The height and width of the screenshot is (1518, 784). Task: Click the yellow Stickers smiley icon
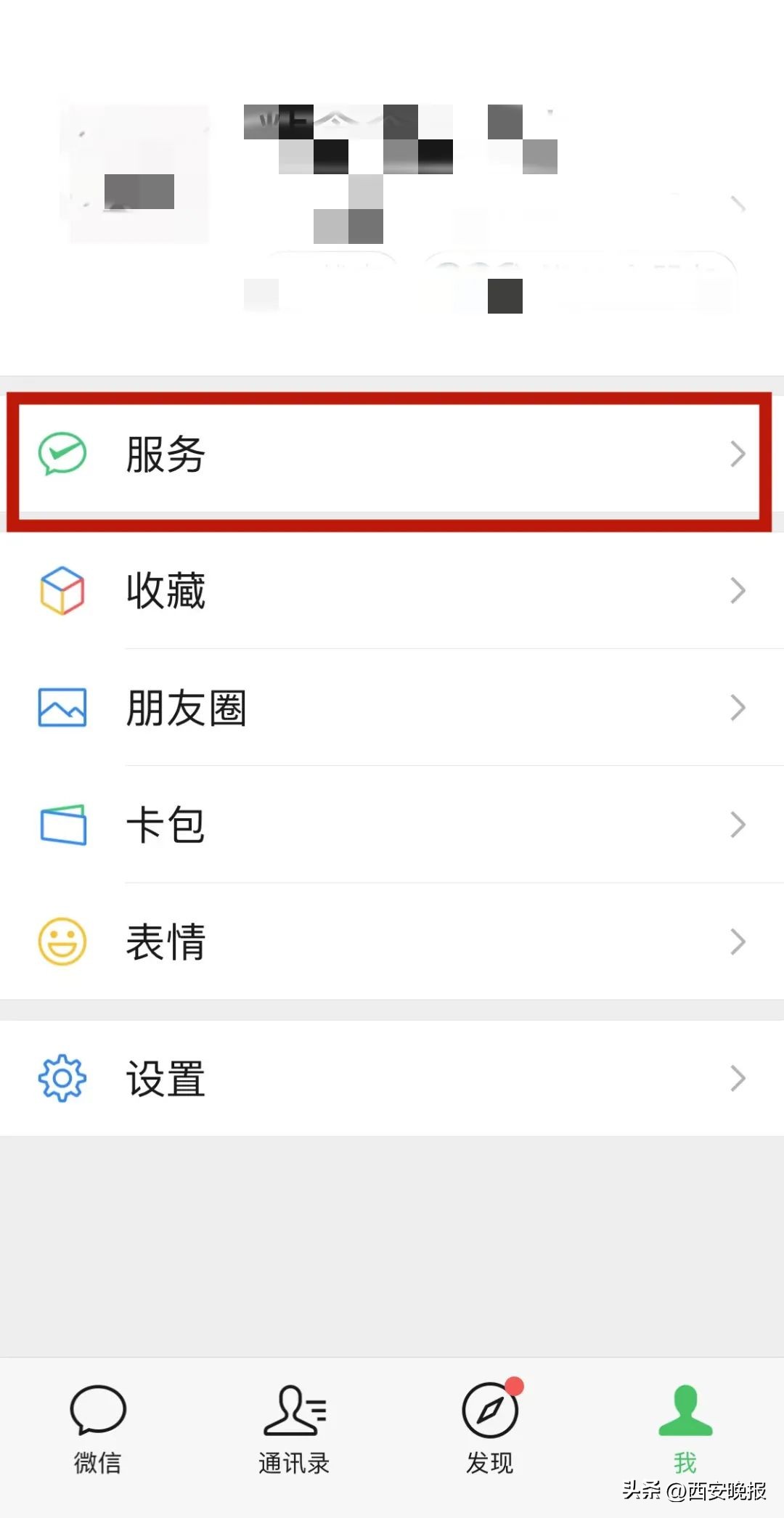tap(62, 941)
